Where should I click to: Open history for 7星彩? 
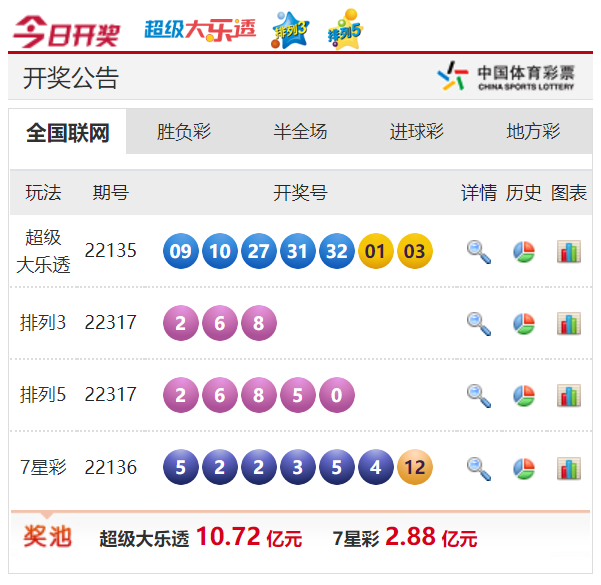click(x=524, y=467)
